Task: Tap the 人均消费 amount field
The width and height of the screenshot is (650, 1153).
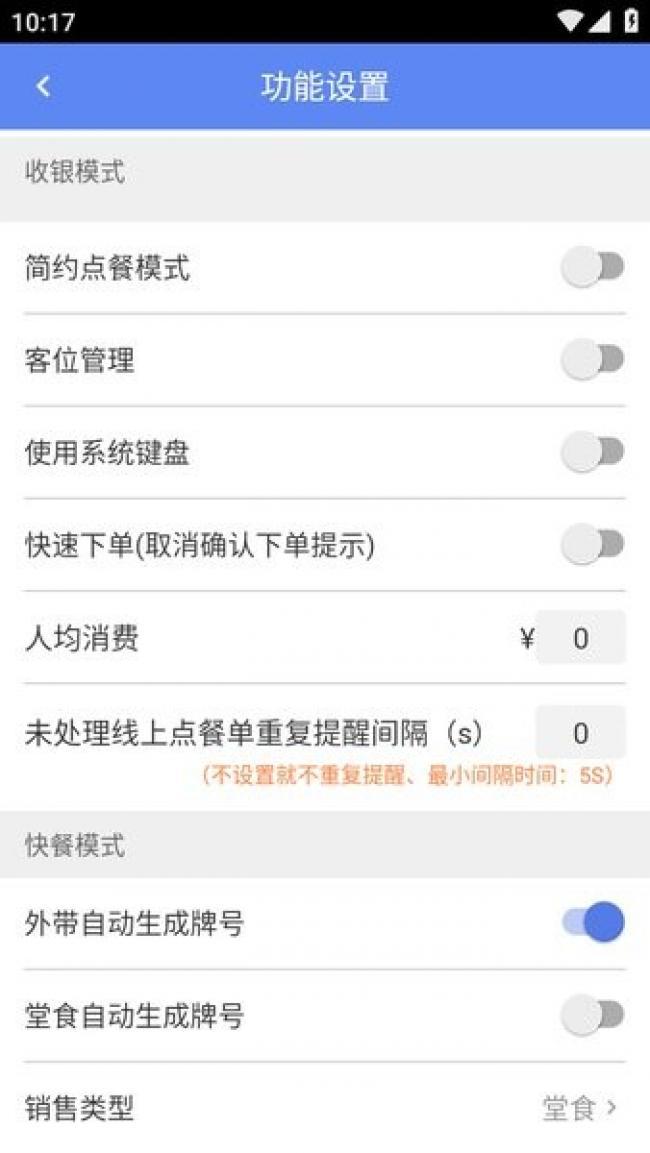Action: 580,638
